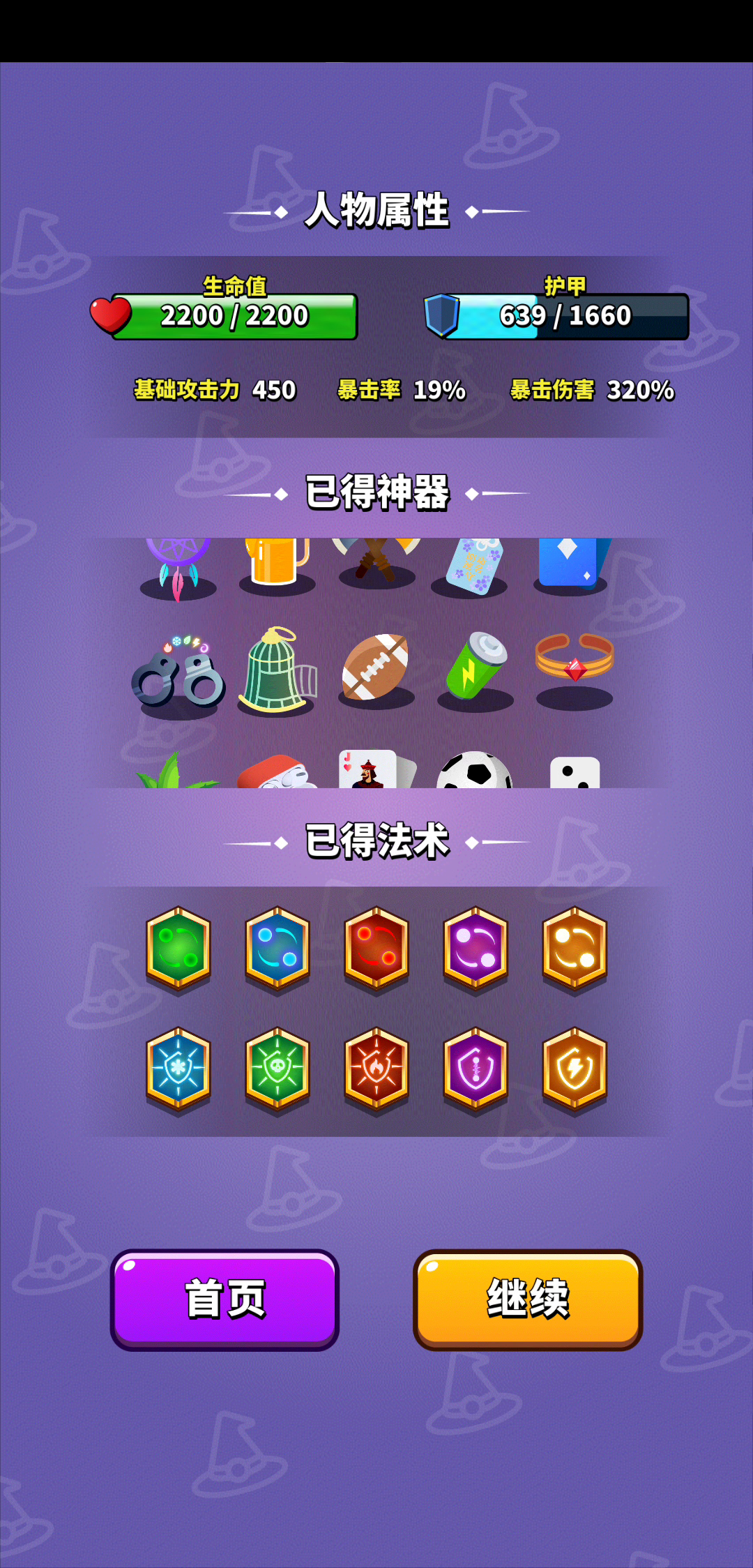Select the green skull shield spell

coord(277,1068)
